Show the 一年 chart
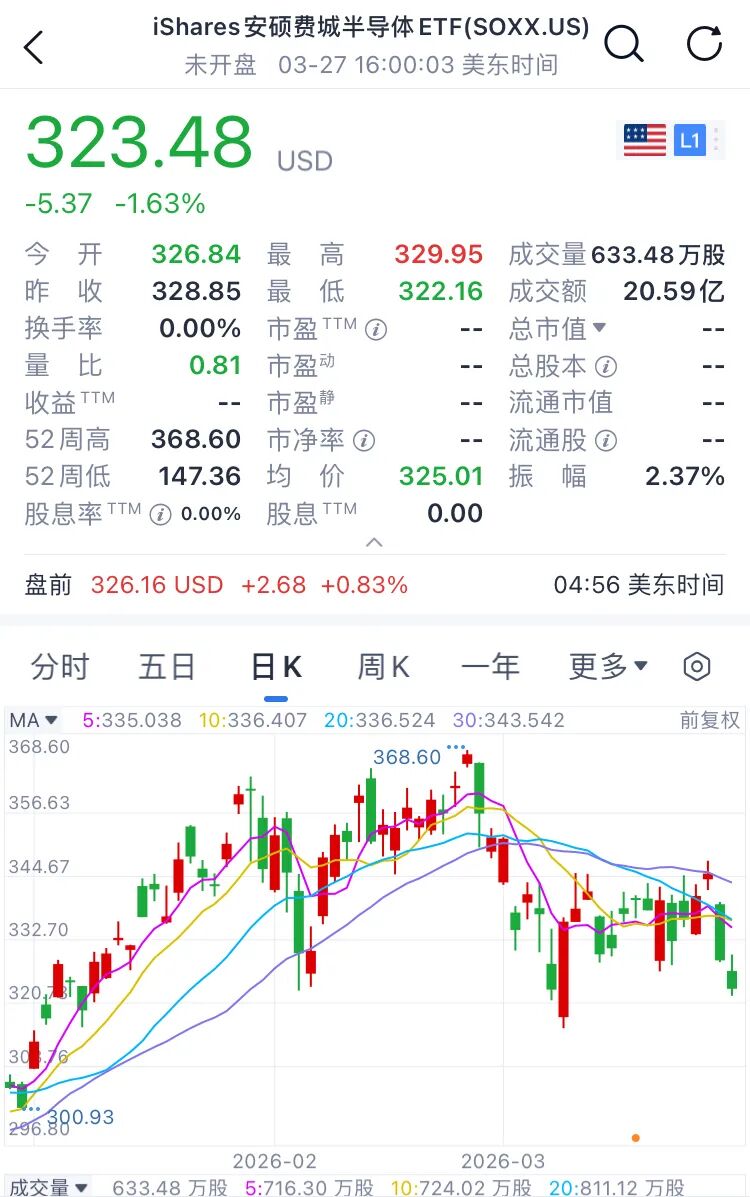This screenshot has width=750, height=1197. (490, 667)
